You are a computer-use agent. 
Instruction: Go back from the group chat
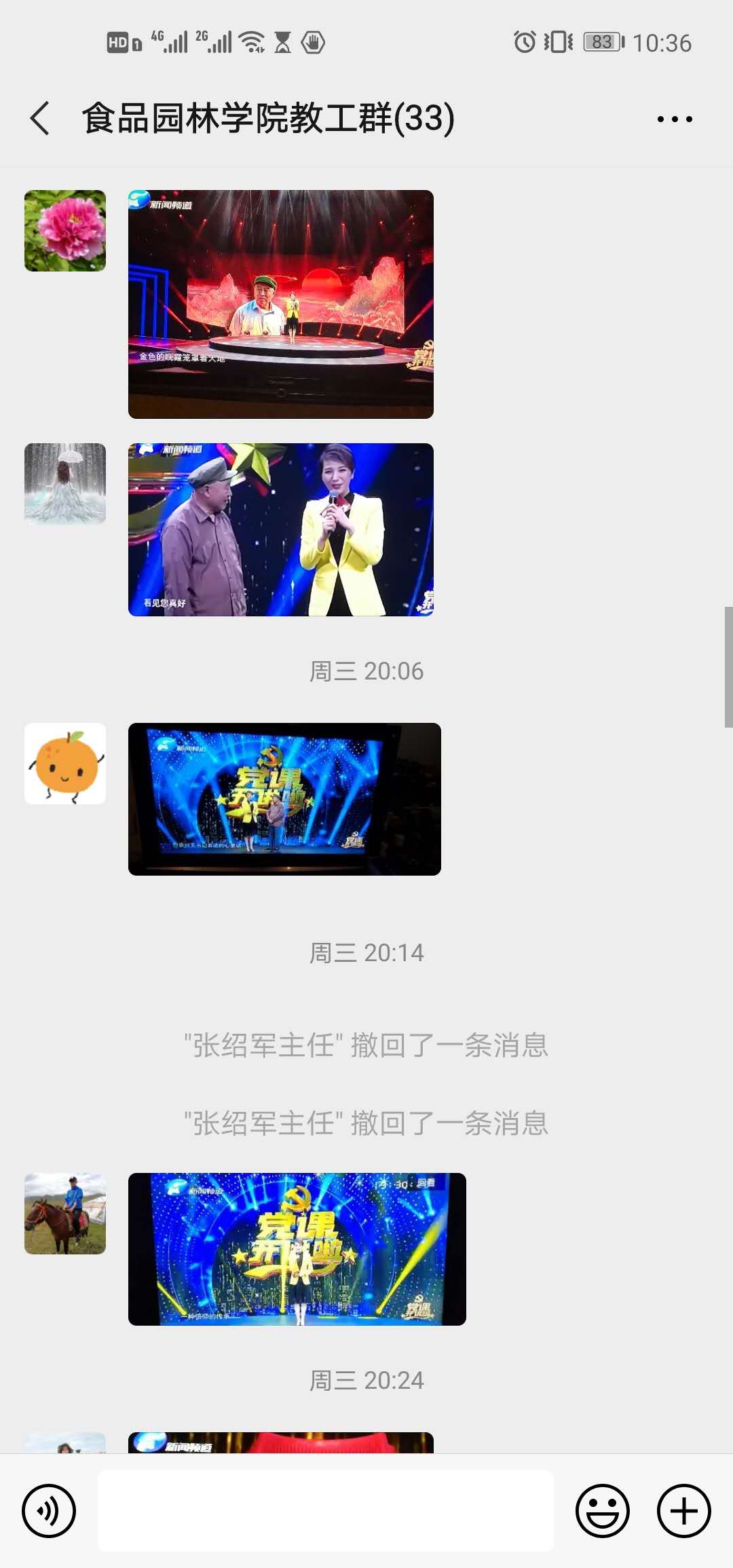[41, 118]
